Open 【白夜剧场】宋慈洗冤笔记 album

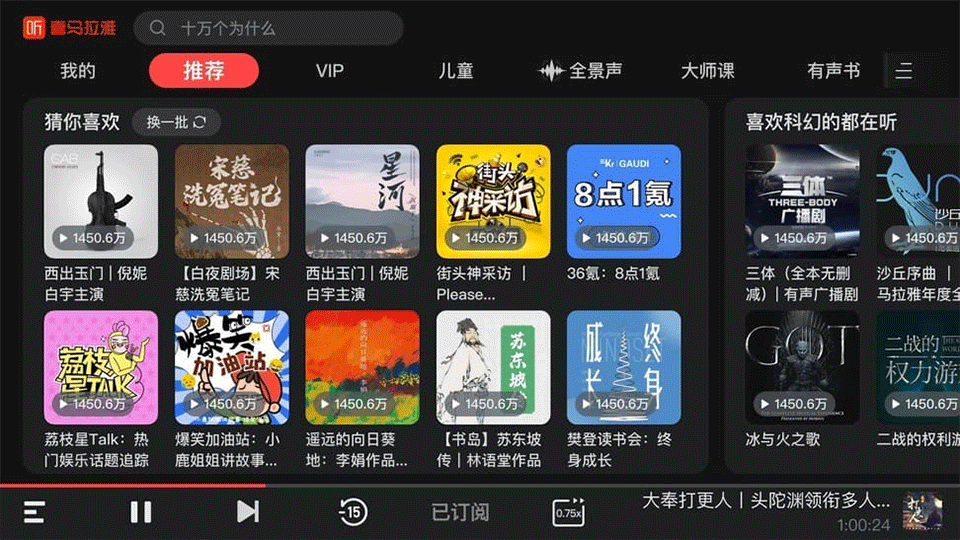pyautogui.click(x=232, y=202)
